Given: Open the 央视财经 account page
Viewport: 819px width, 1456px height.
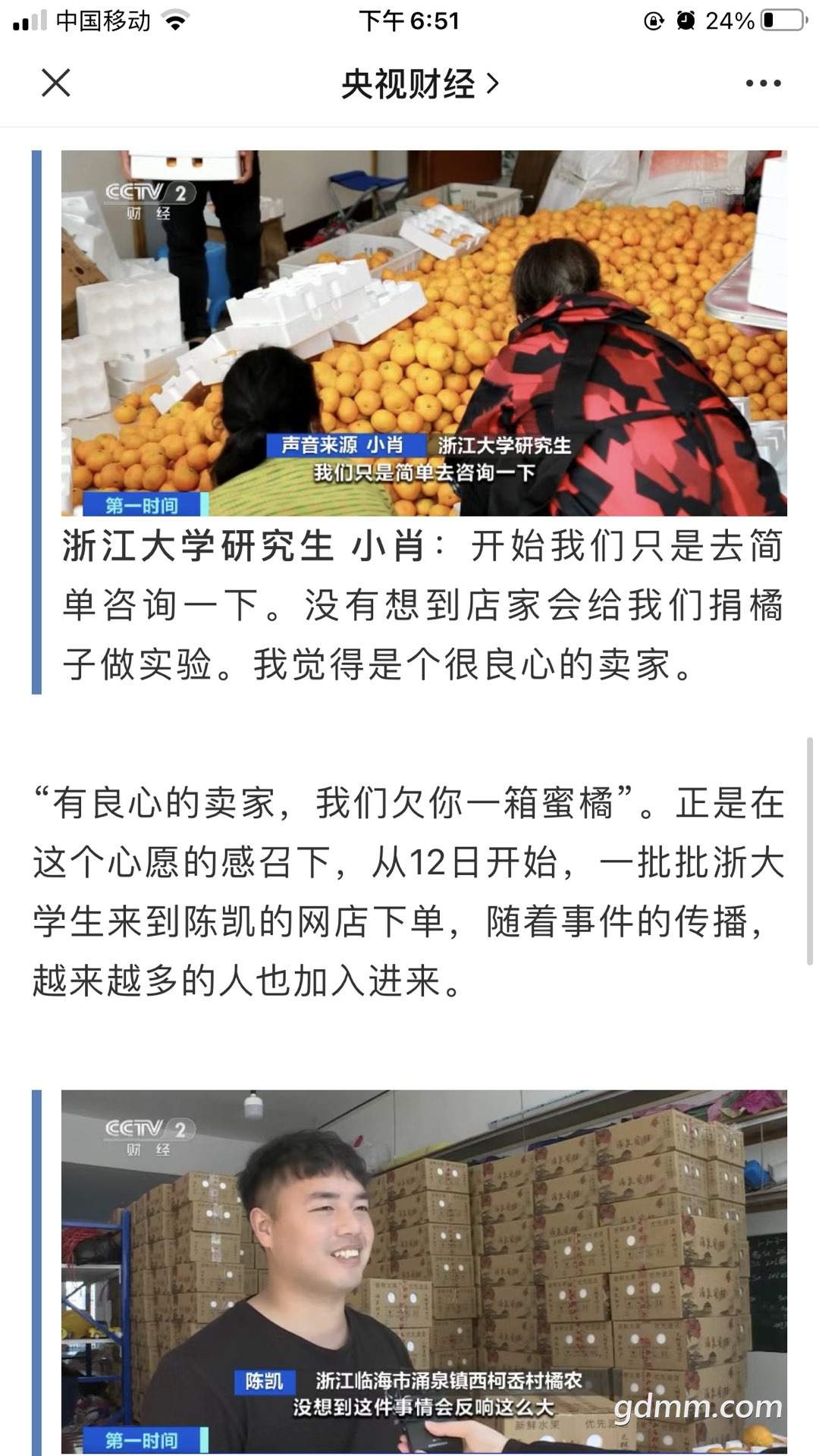Looking at the screenshot, I should click(419, 83).
